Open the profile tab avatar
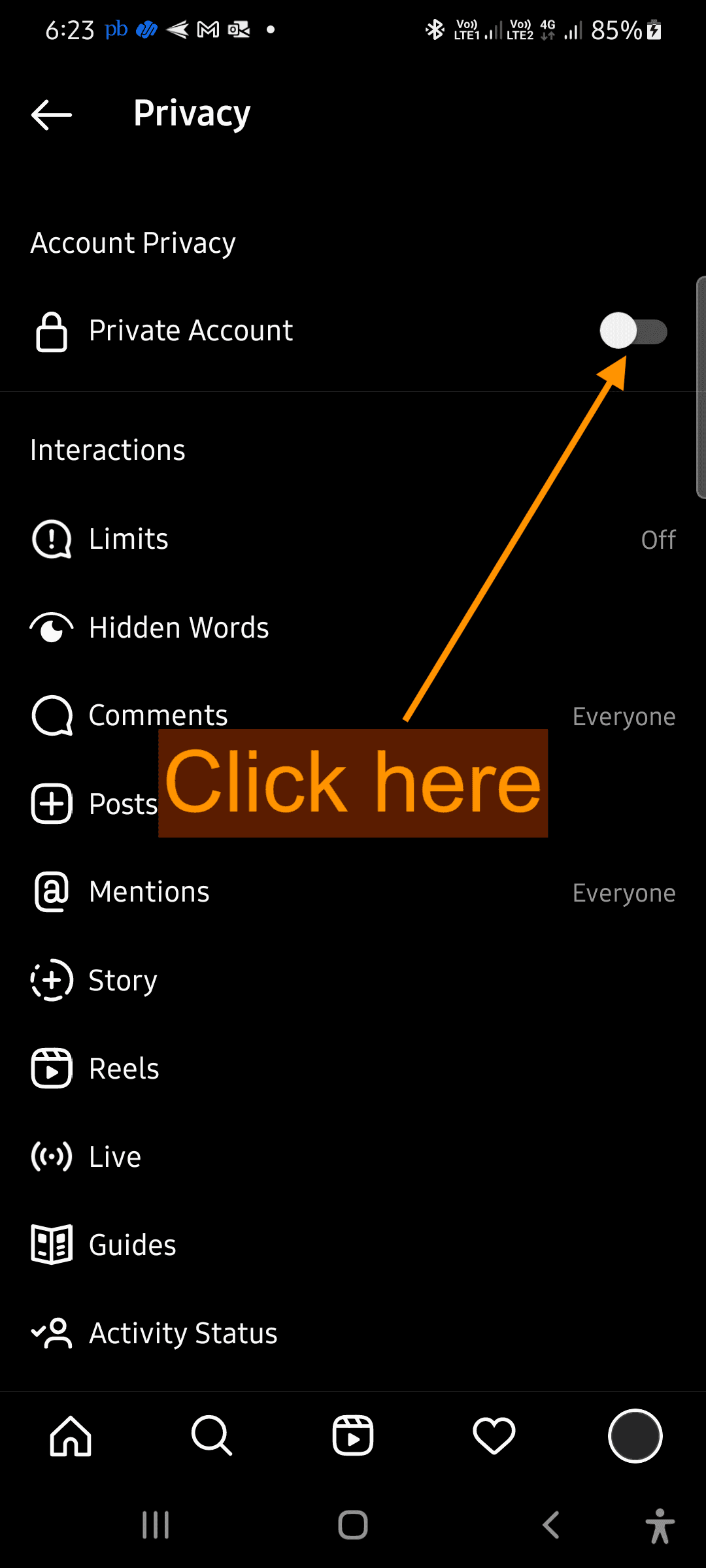706x1568 pixels. 635,1436
